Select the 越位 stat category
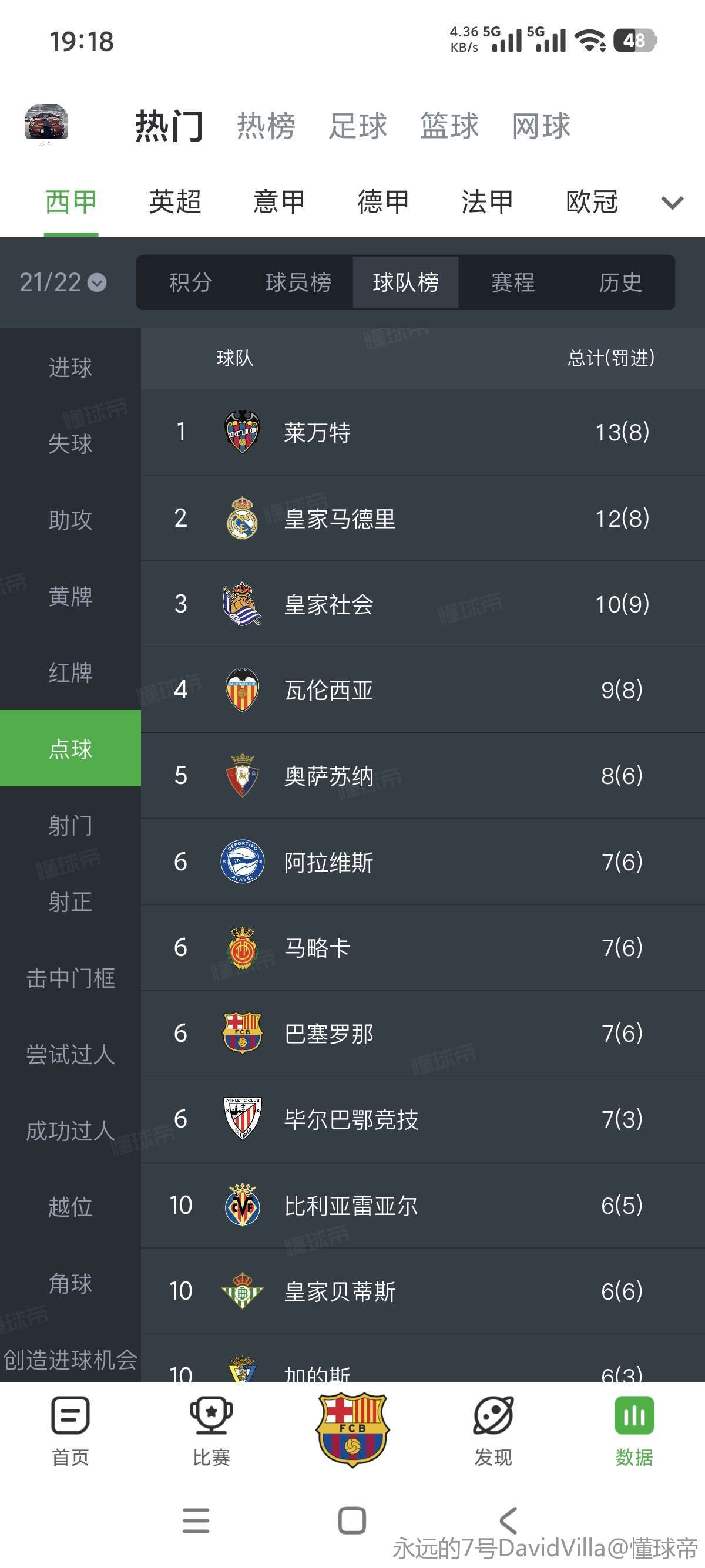This screenshot has width=705, height=1568. coord(70,1206)
